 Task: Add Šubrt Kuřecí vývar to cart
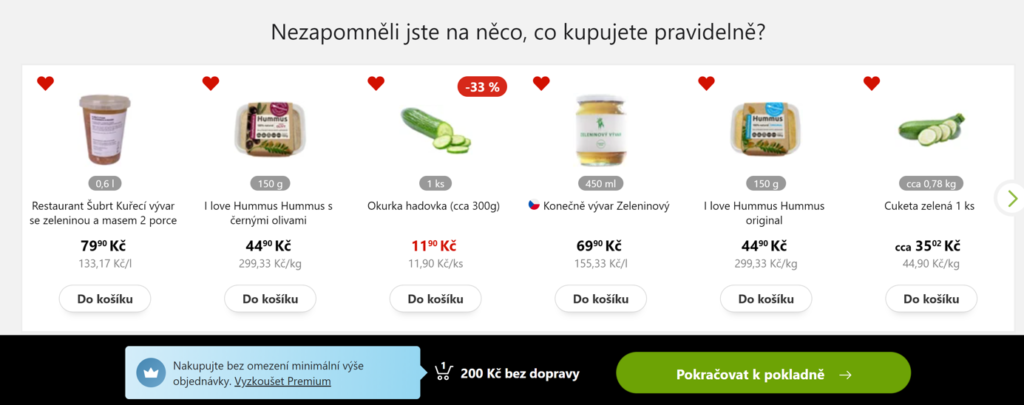(104, 299)
